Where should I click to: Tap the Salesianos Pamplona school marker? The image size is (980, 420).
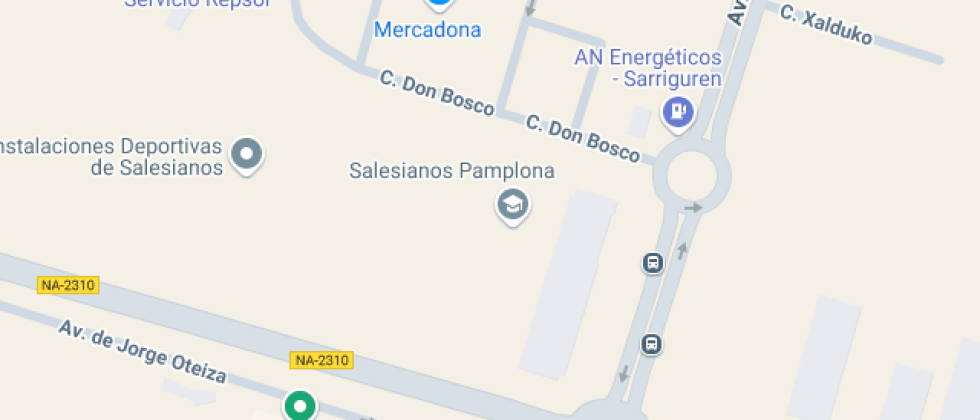(513, 205)
